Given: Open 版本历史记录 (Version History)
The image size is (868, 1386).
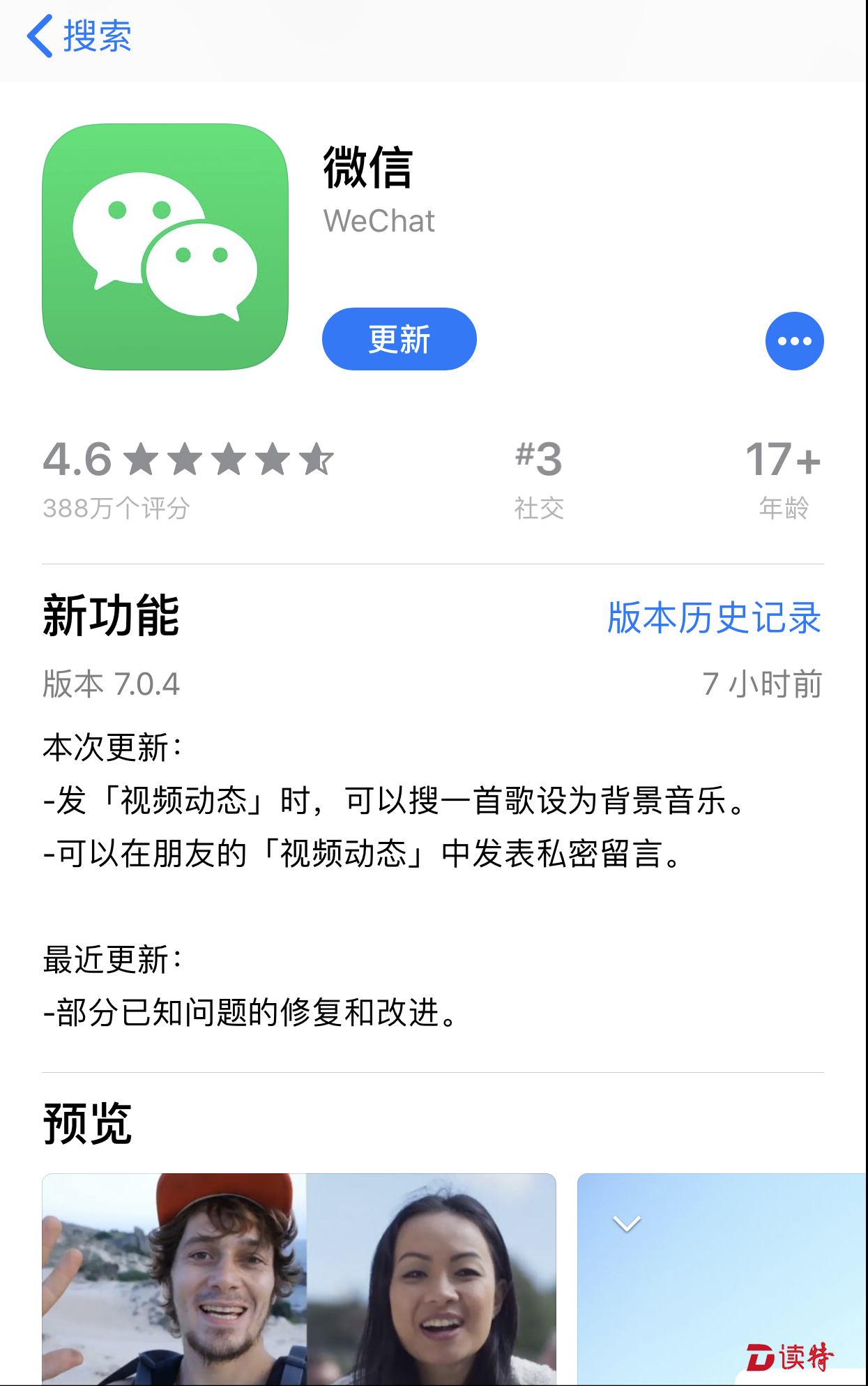Looking at the screenshot, I should pos(714,618).
